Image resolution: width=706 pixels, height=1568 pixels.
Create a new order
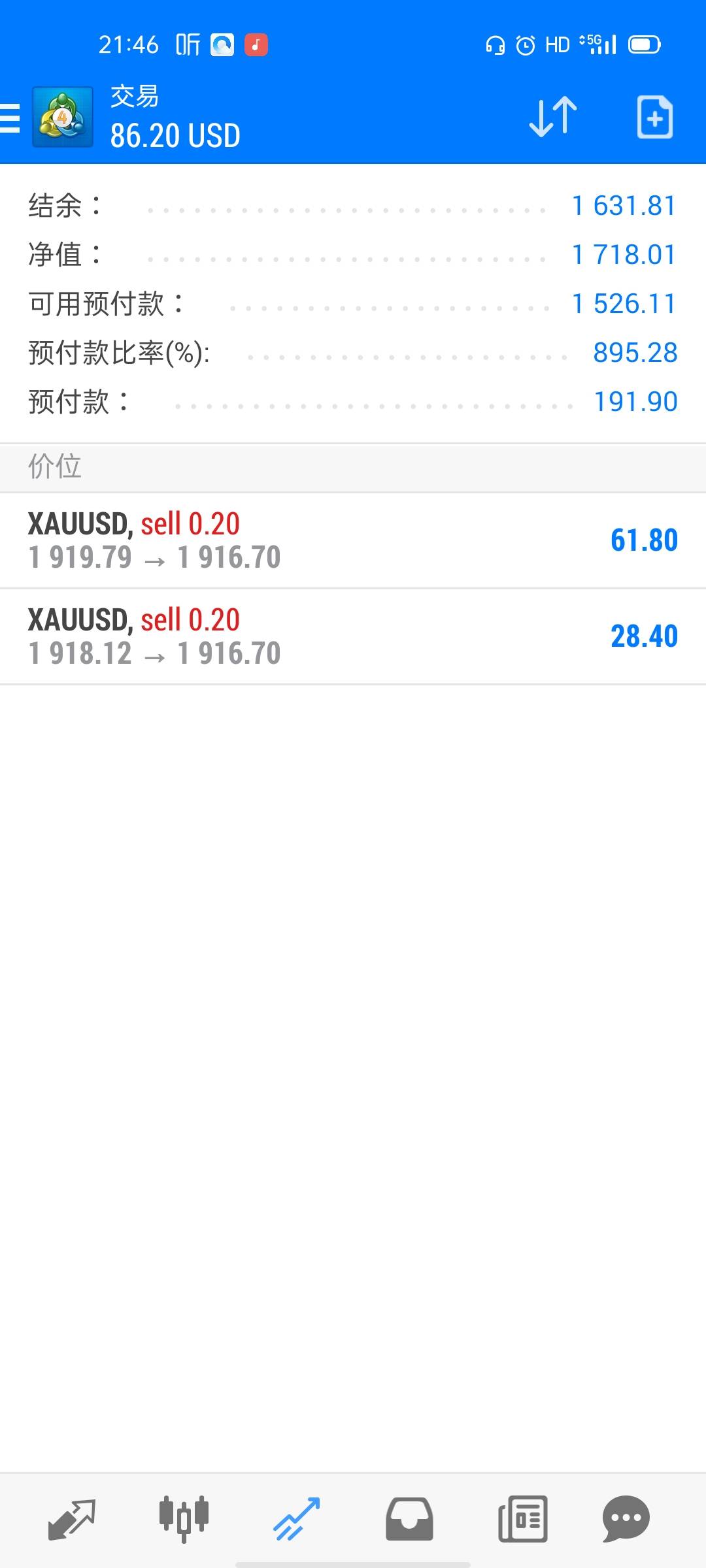[x=655, y=118]
